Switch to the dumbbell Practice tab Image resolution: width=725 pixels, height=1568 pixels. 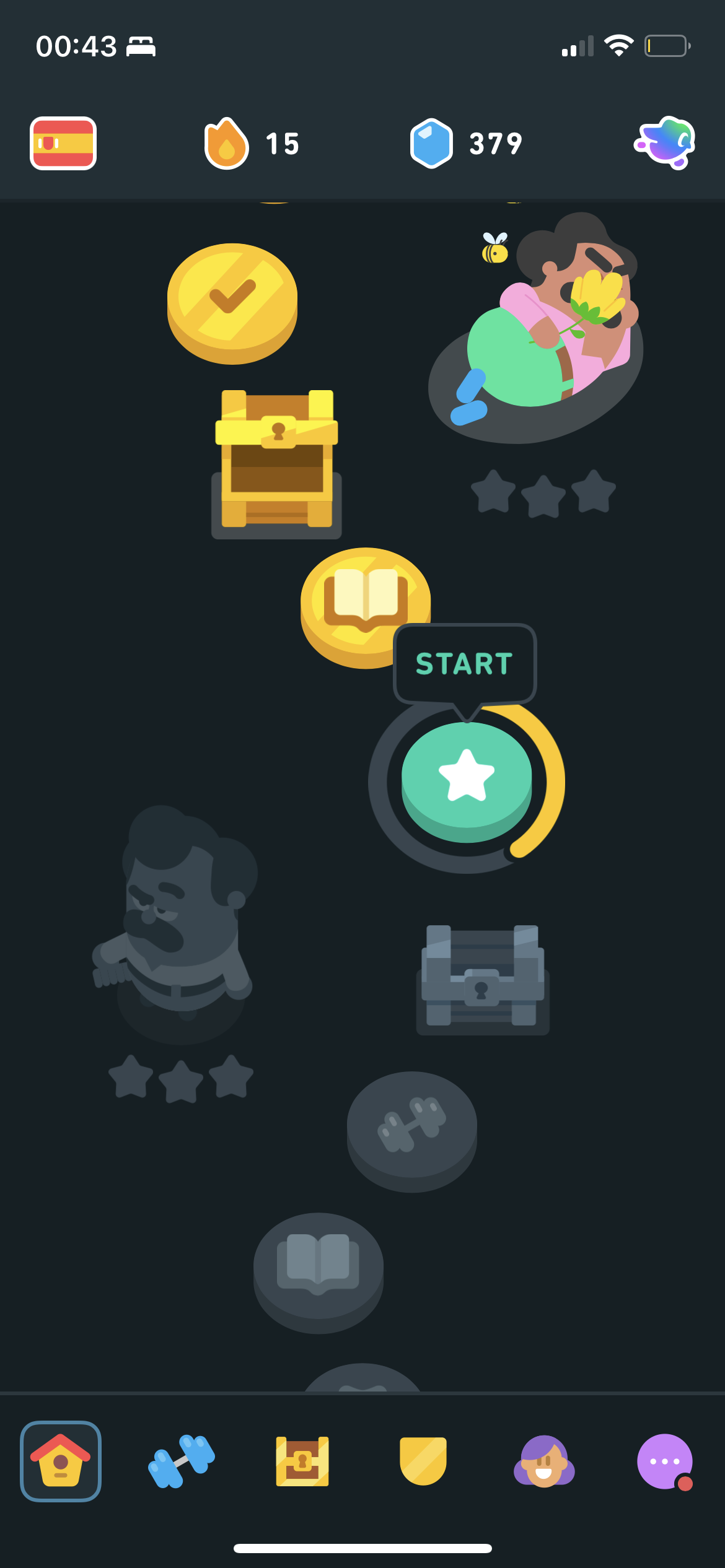(x=182, y=1461)
